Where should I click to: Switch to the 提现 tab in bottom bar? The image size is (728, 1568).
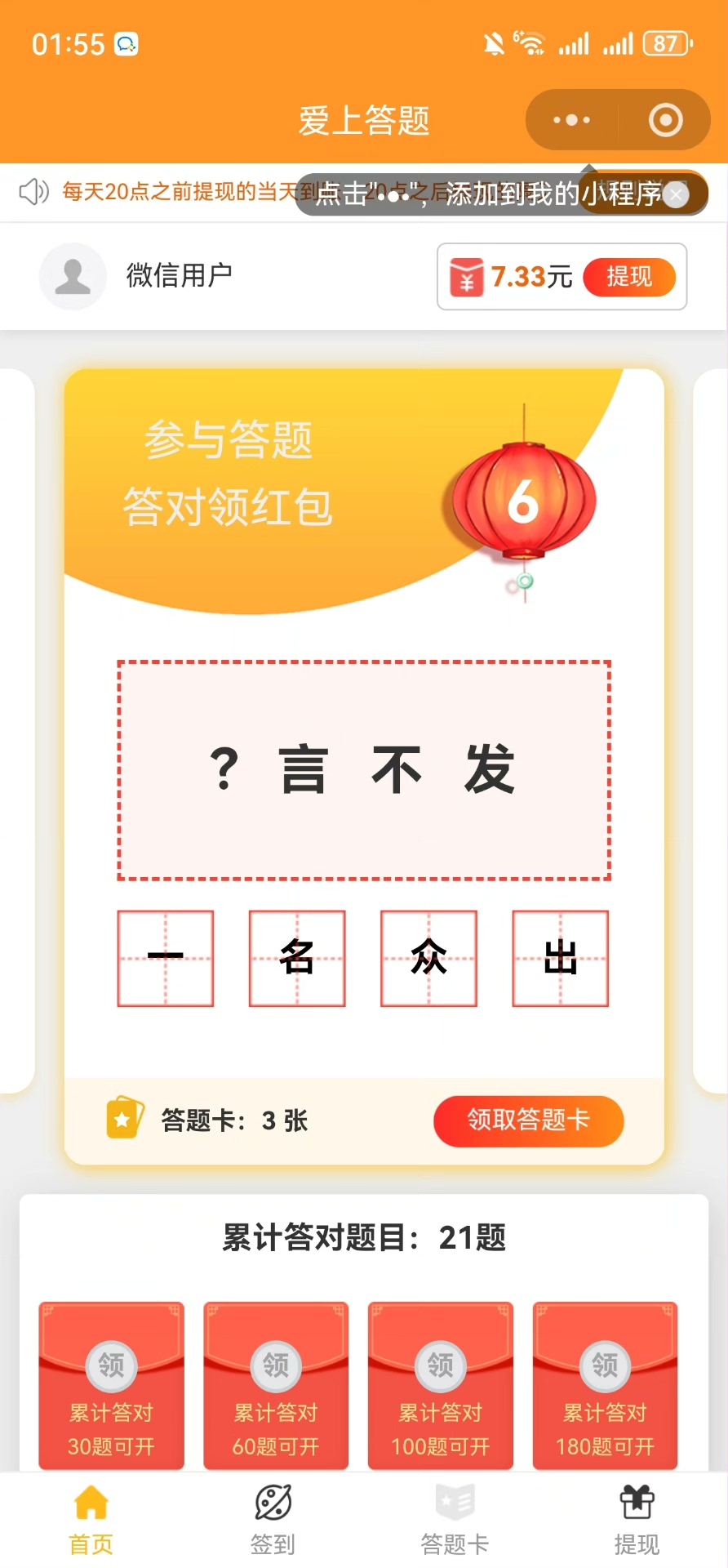(x=637, y=1520)
